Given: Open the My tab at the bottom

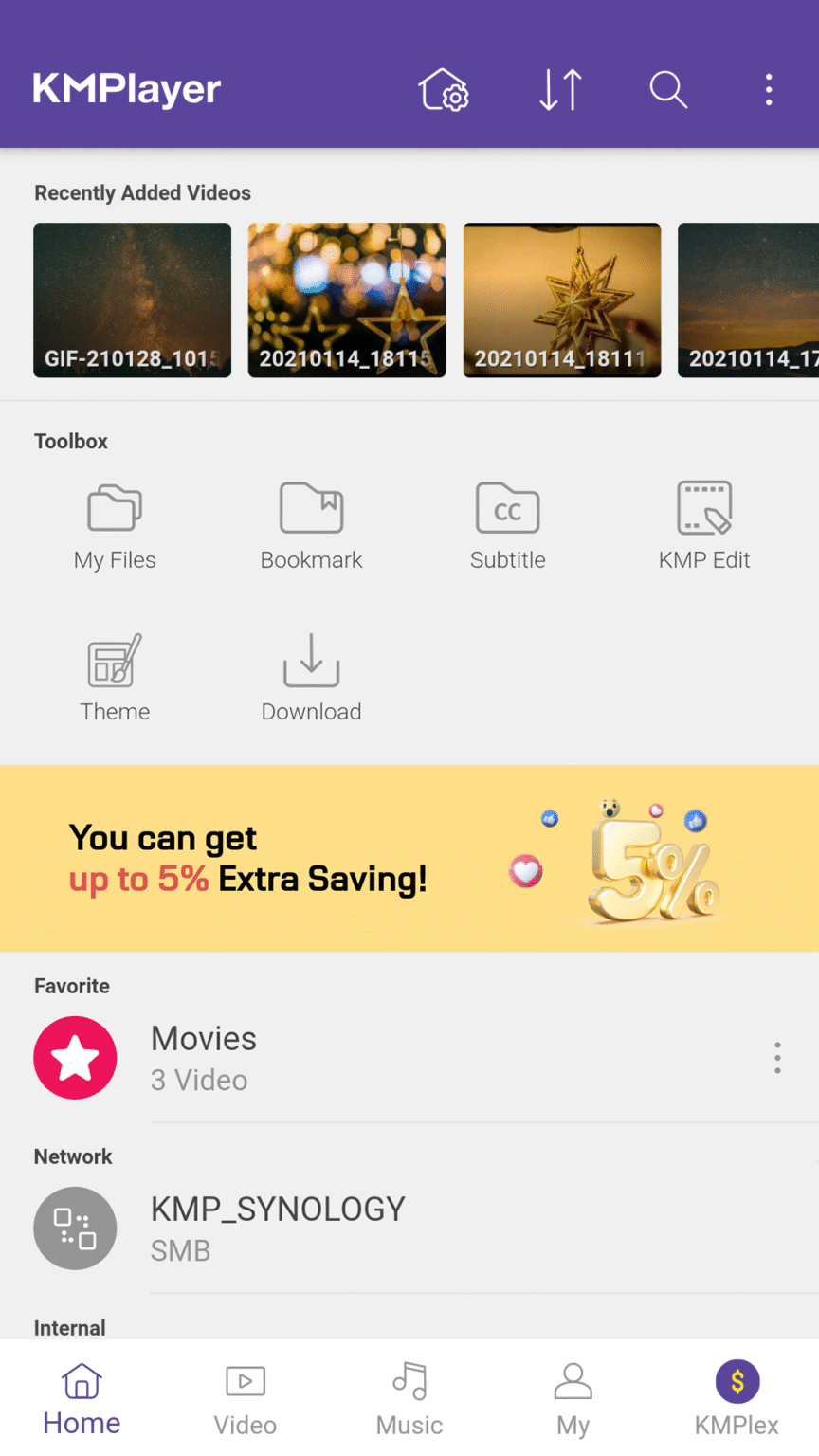Looking at the screenshot, I should [573, 1396].
